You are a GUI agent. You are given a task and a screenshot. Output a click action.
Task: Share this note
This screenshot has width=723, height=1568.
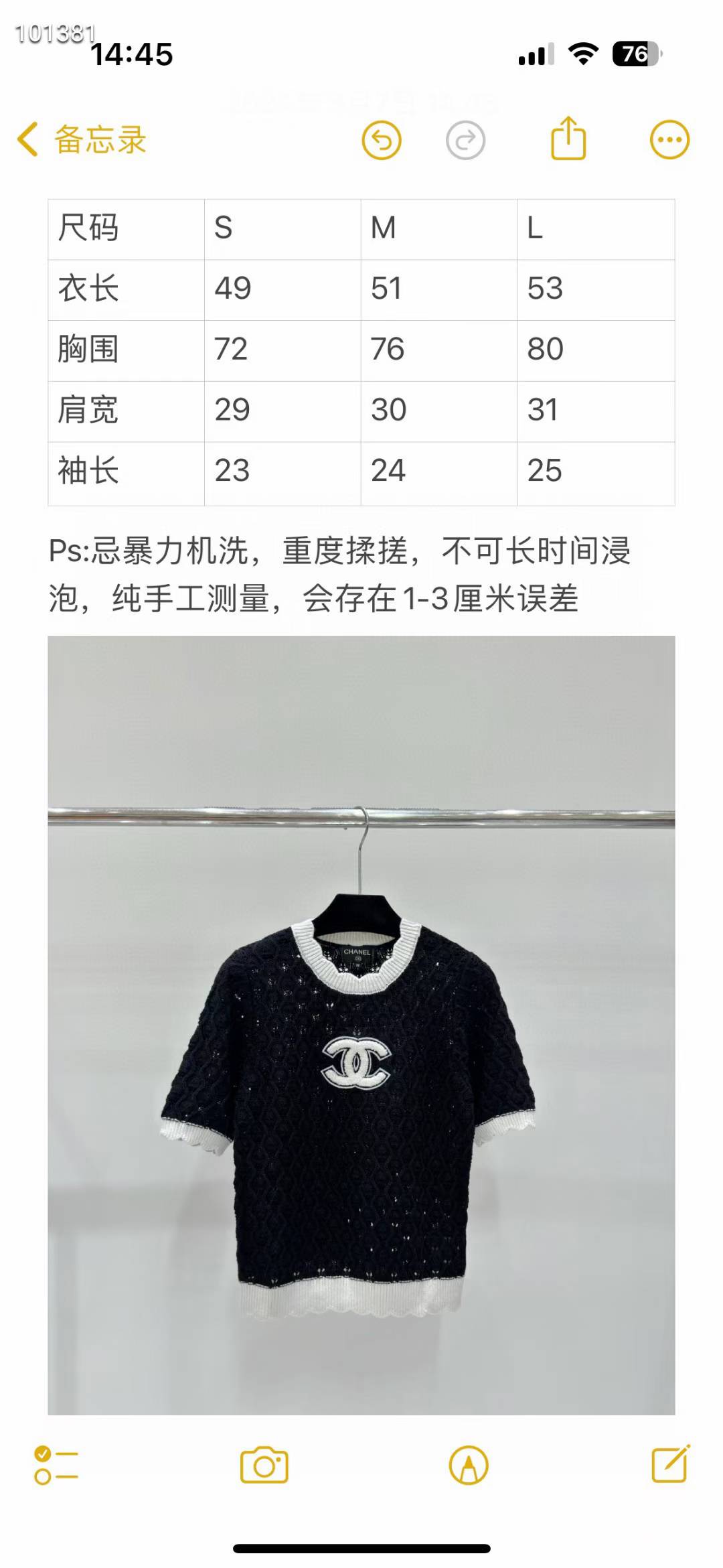click(568, 139)
